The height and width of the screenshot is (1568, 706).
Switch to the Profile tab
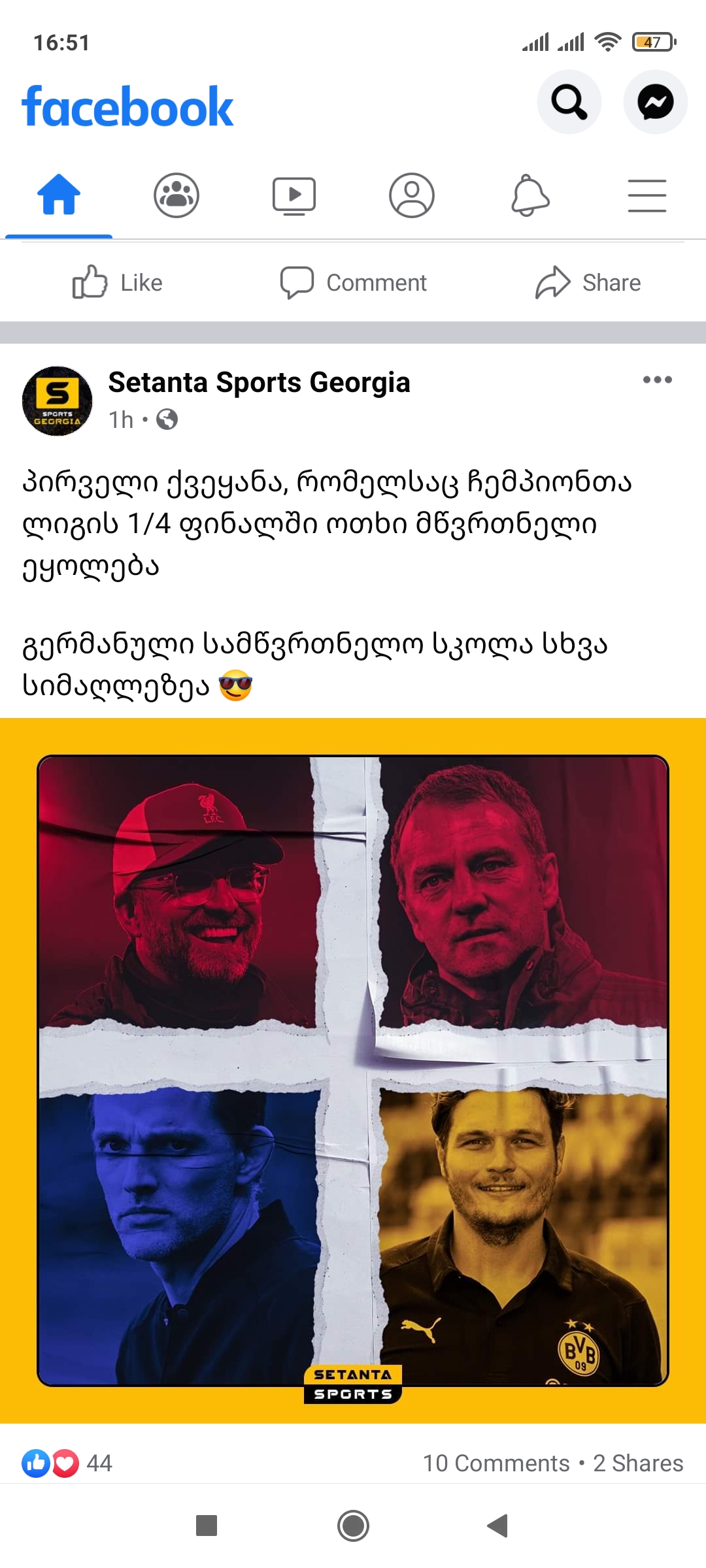(412, 195)
